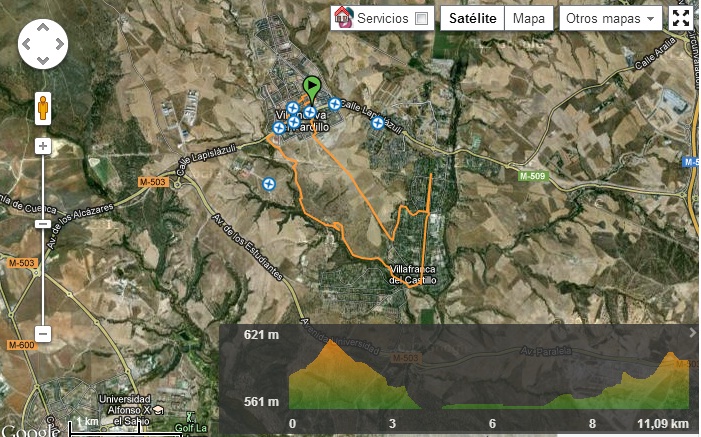The height and width of the screenshot is (437, 701).
Task: Enable the Servicios checkbox
Action: point(422,18)
